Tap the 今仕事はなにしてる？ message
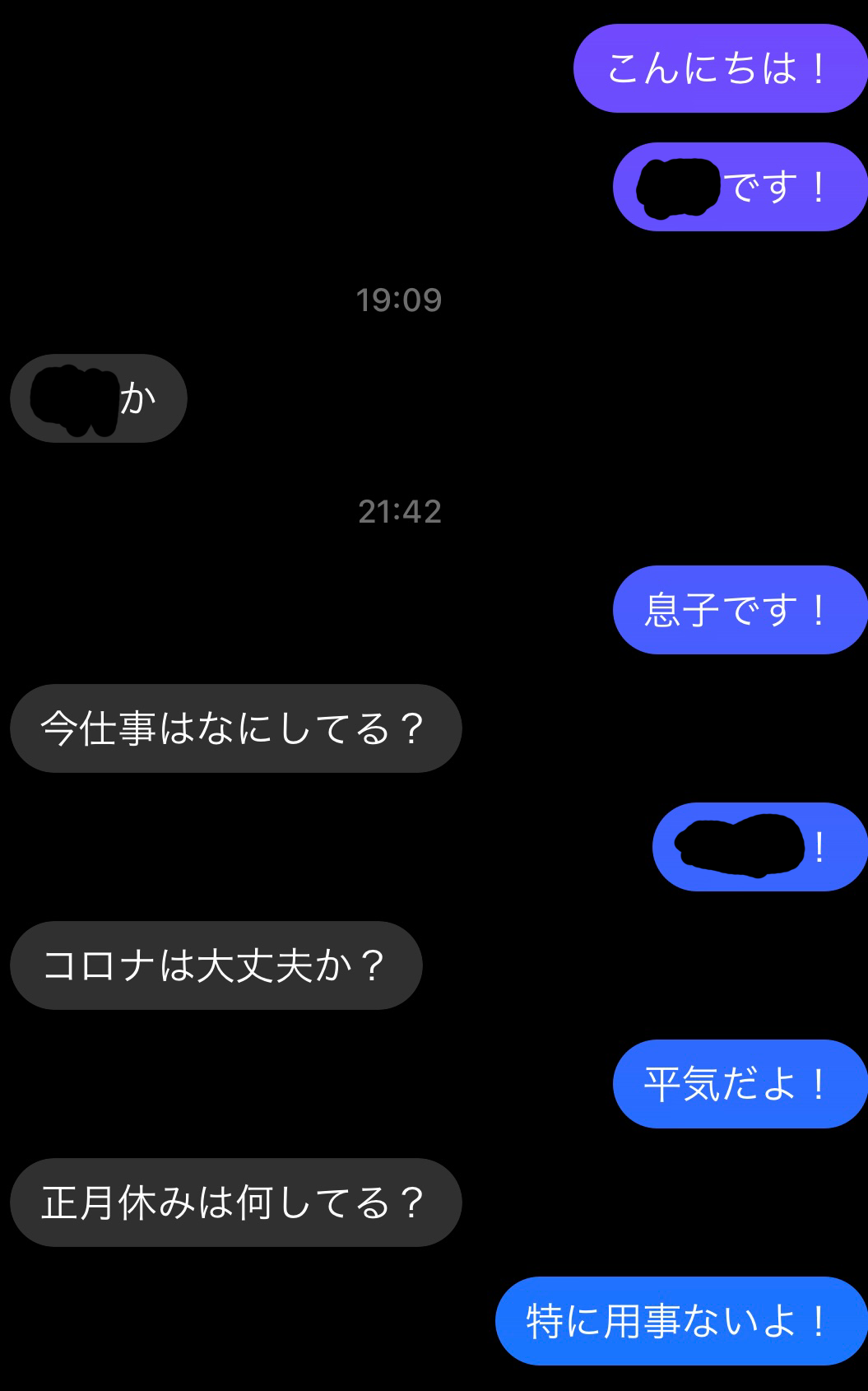The width and height of the screenshot is (868, 1391). coord(236,728)
